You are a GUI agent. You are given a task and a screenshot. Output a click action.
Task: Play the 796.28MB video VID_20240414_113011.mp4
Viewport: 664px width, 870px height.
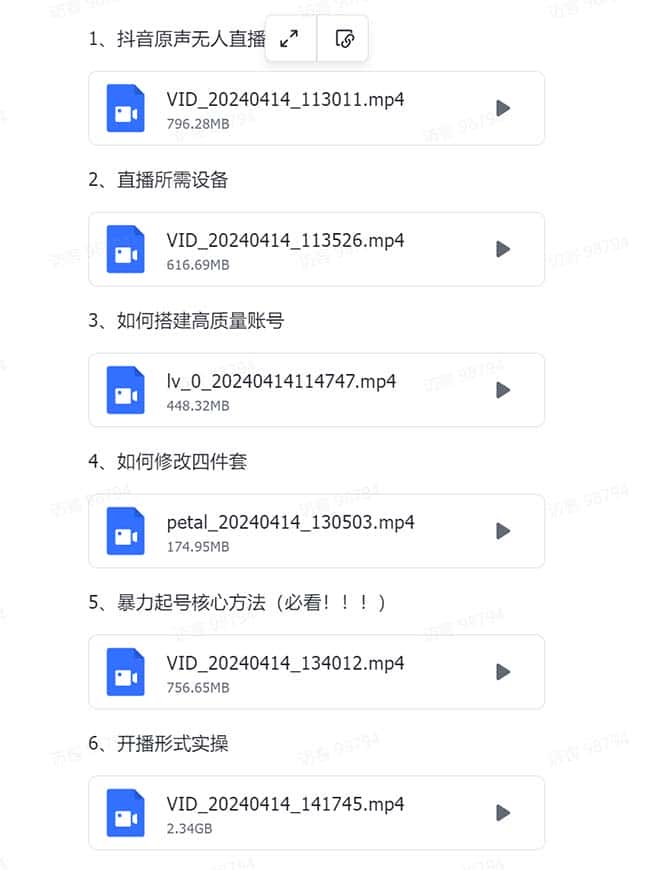[x=503, y=108]
